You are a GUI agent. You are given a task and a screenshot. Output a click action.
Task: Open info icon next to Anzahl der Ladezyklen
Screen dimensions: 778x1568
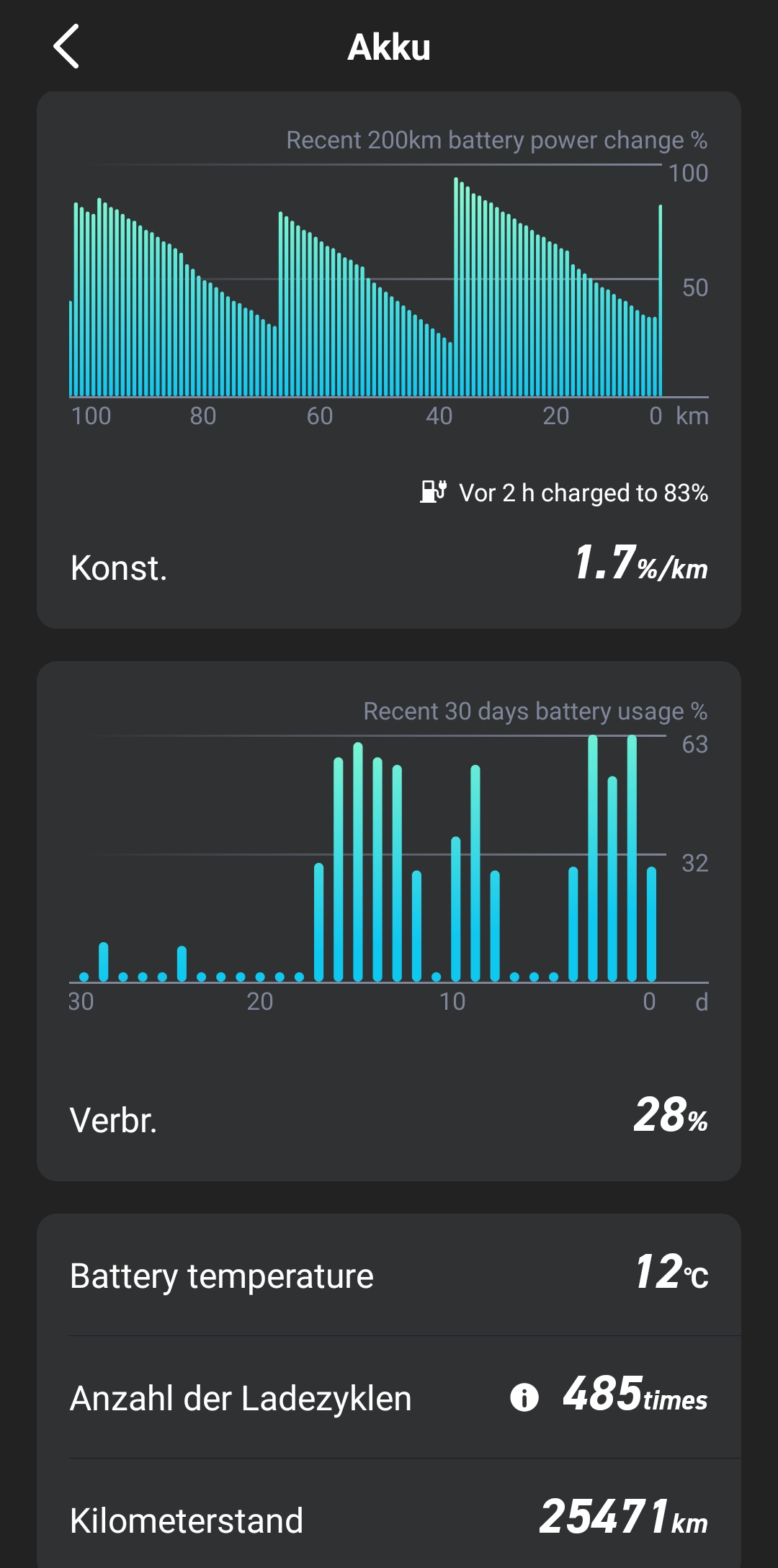(524, 1397)
